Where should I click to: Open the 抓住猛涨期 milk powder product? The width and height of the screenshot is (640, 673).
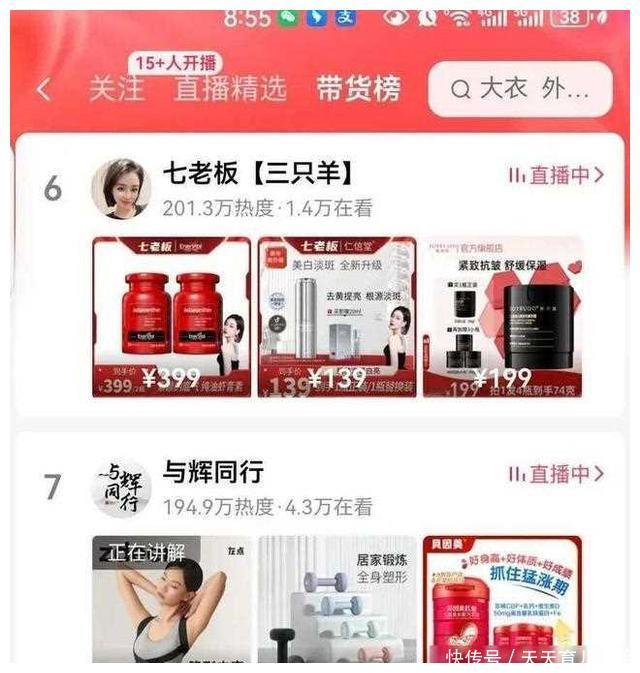point(503,599)
